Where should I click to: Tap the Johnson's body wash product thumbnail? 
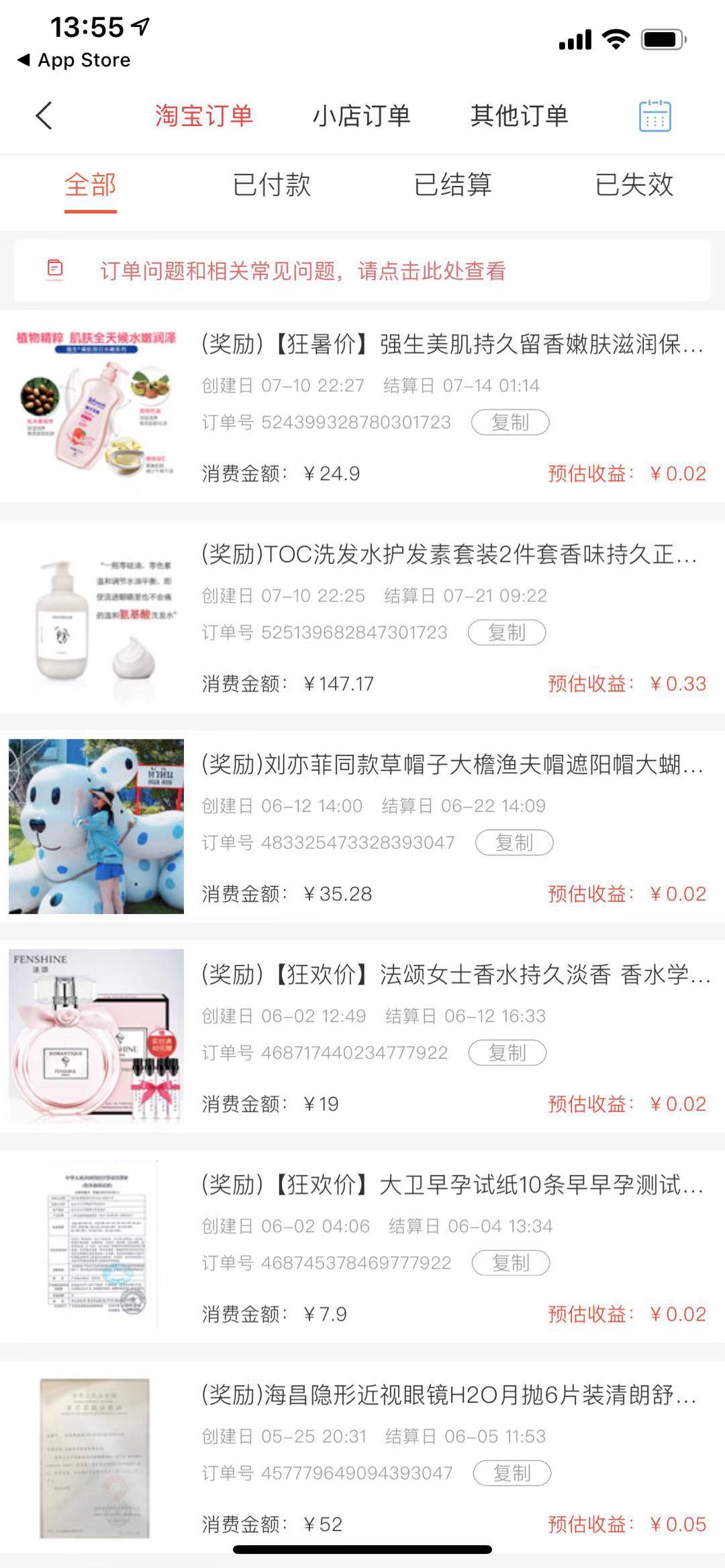[x=94, y=403]
